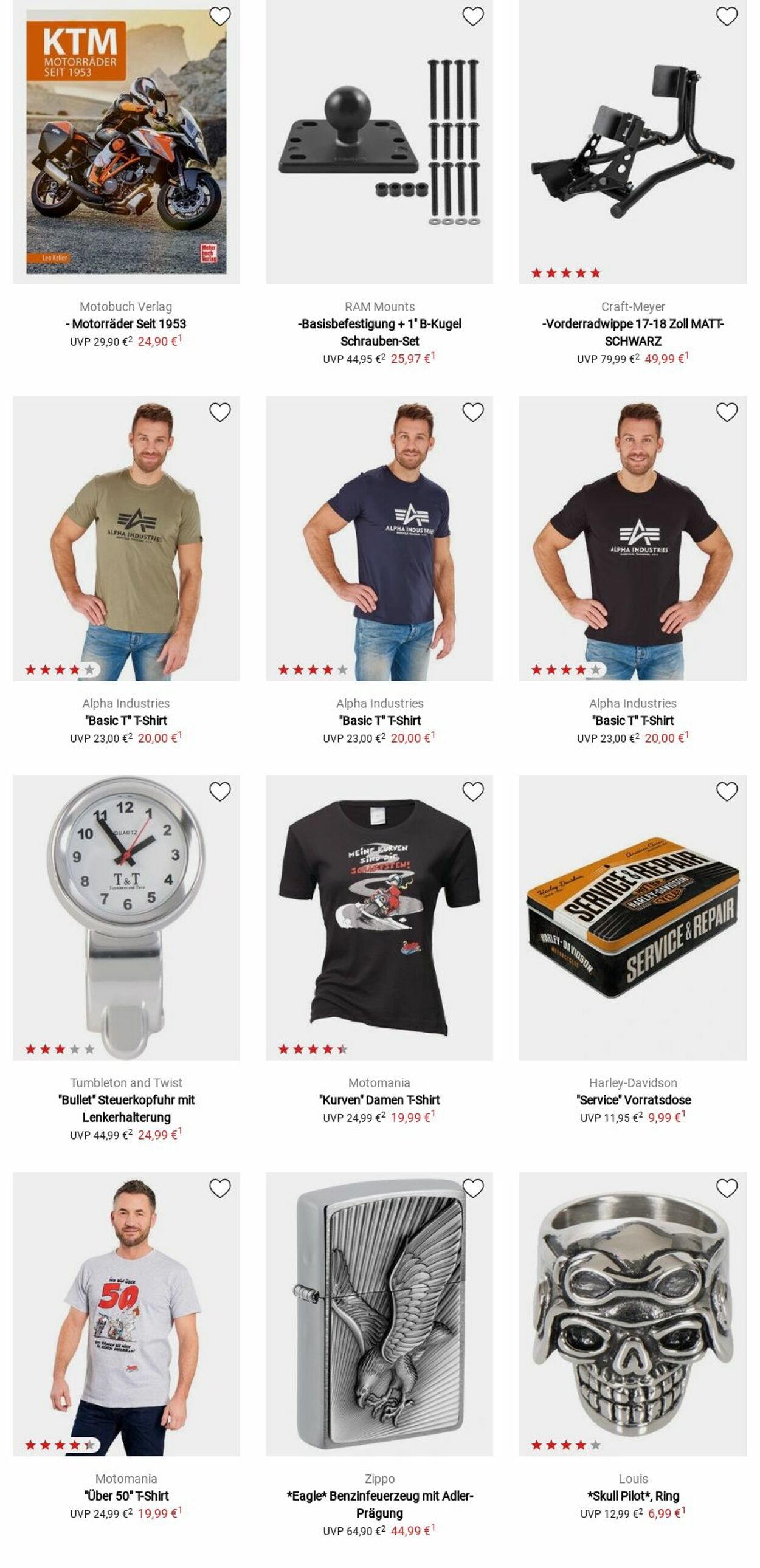Favorite the Harley-Davidson Service Vorratsdose
760x1568 pixels.
coord(726,792)
